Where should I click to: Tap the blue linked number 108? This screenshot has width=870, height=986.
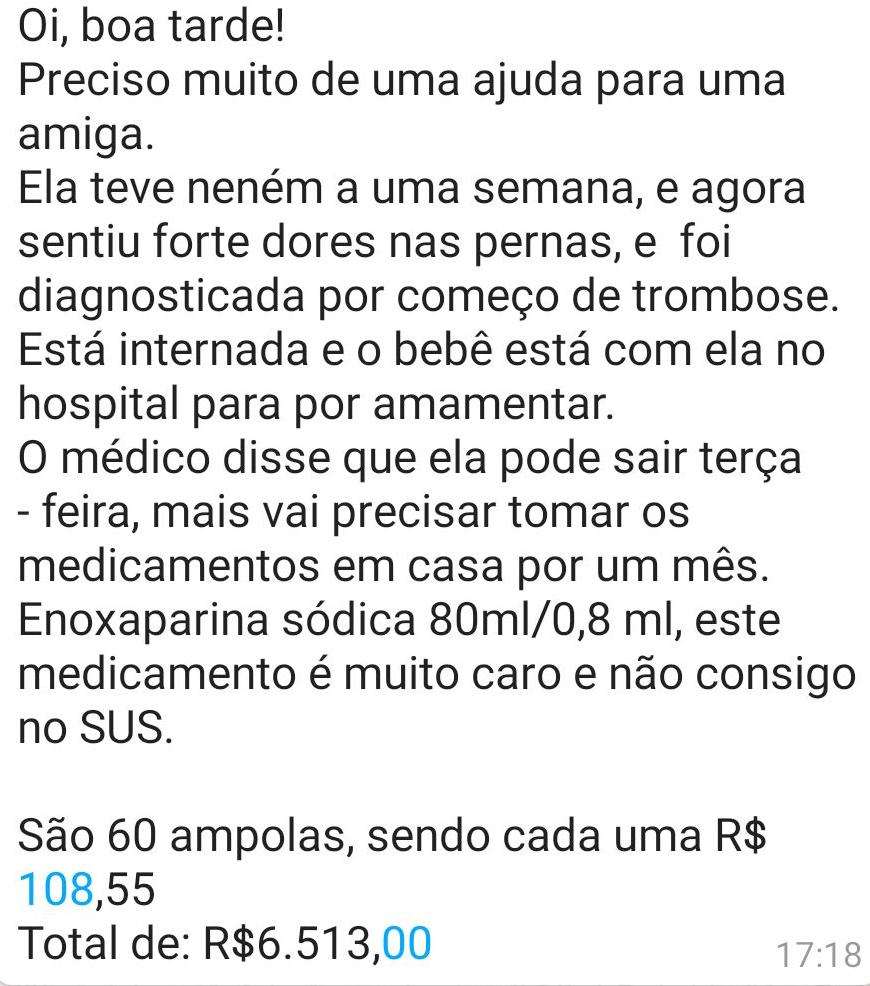pos(55,889)
